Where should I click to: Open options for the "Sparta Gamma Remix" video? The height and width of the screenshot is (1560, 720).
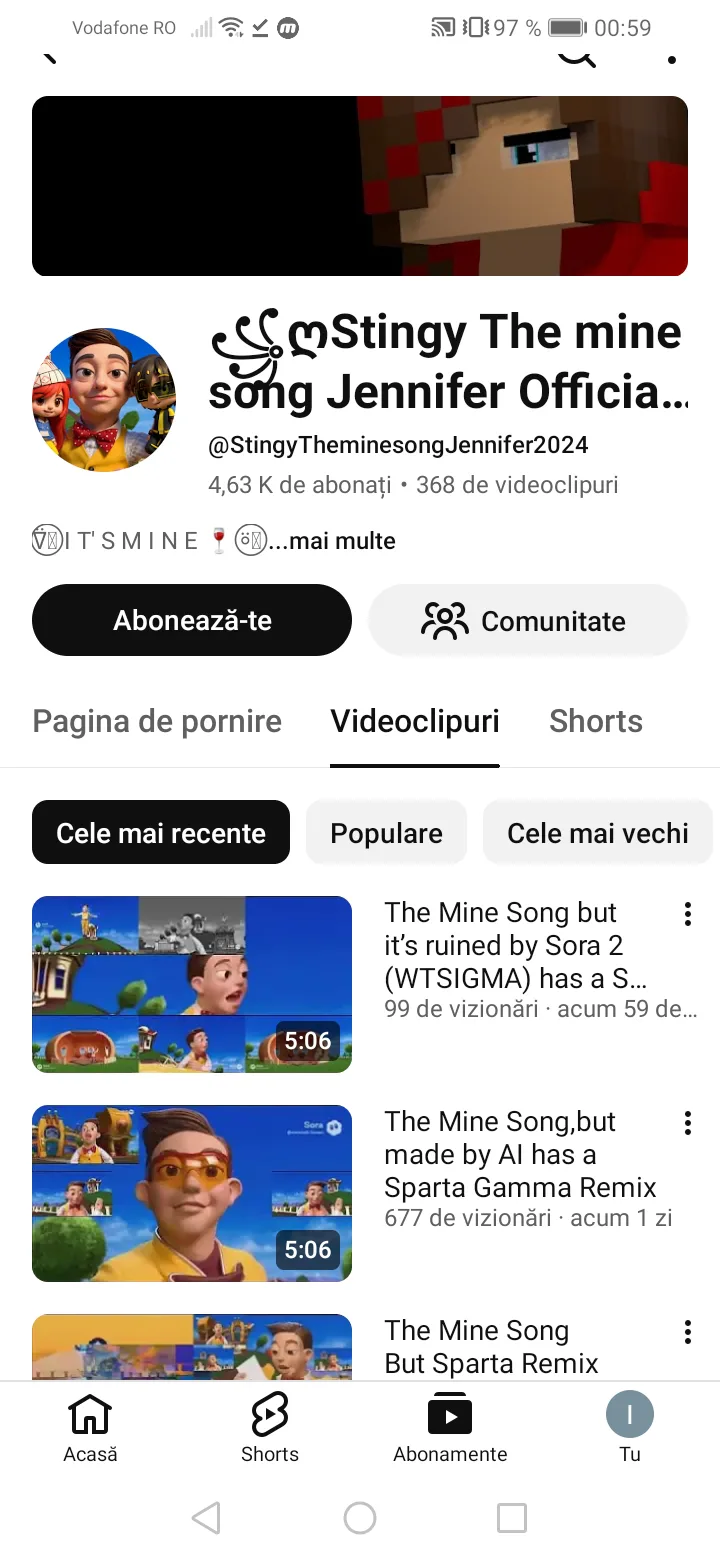point(688,1123)
